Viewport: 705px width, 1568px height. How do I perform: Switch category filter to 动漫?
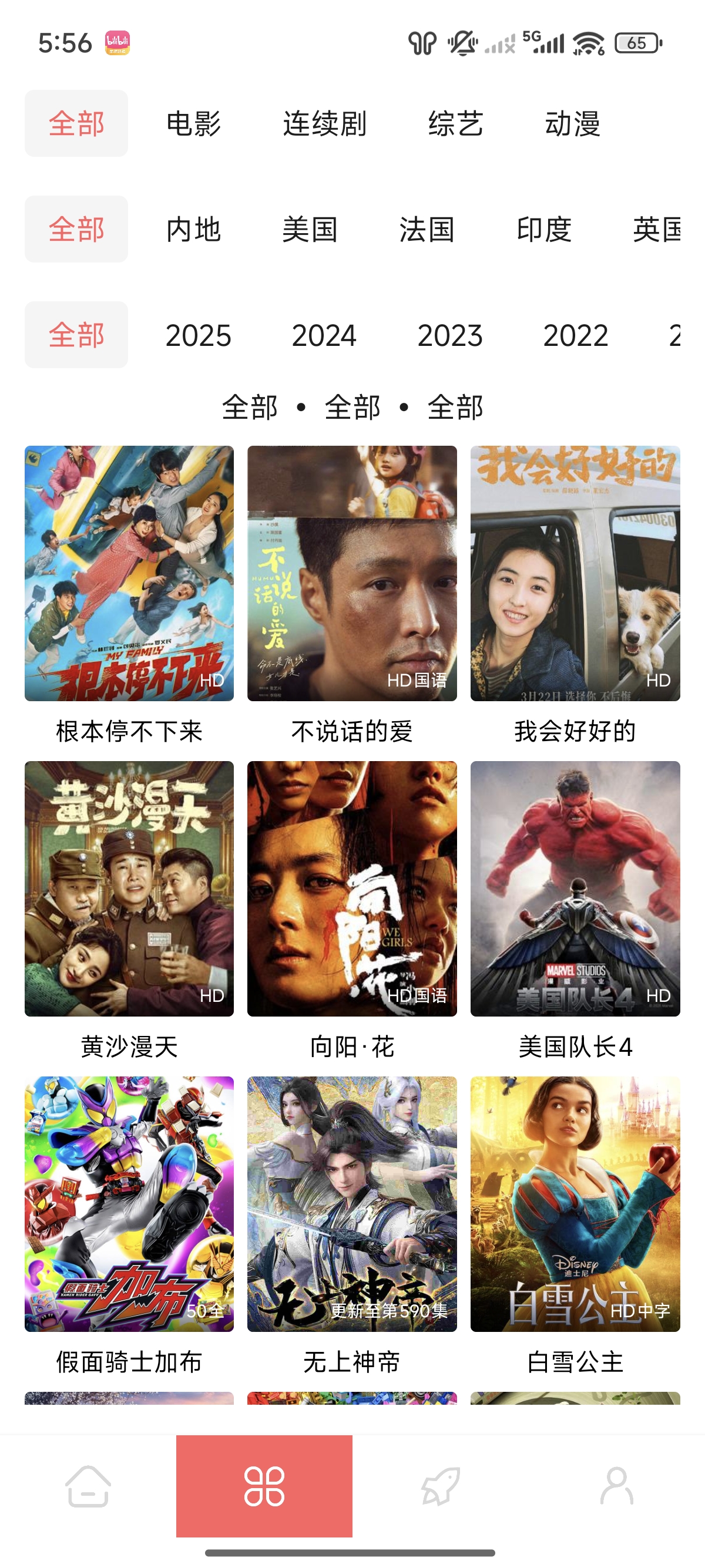click(572, 123)
